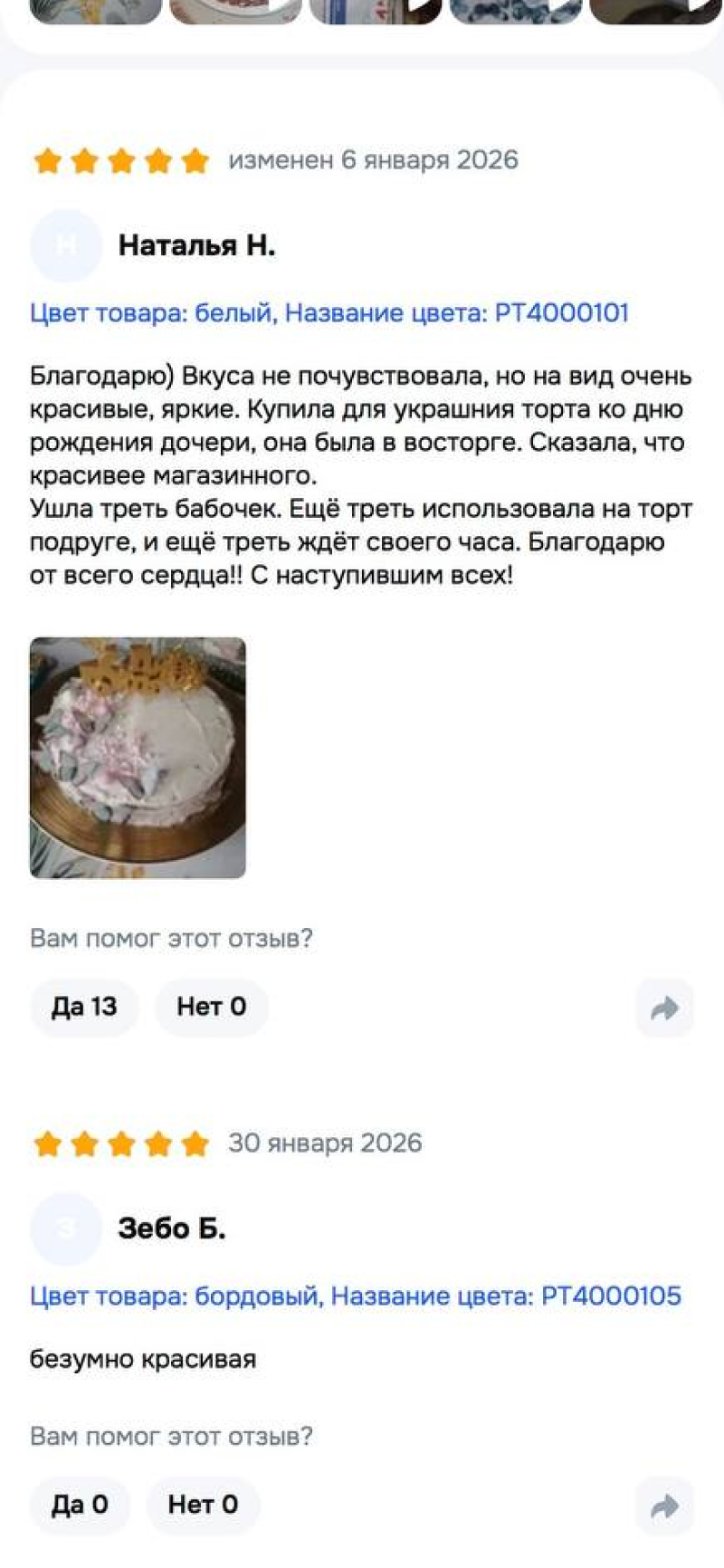Tap Нет 0 under Наталья Н.'s review

pyautogui.click(x=211, y=1007)
